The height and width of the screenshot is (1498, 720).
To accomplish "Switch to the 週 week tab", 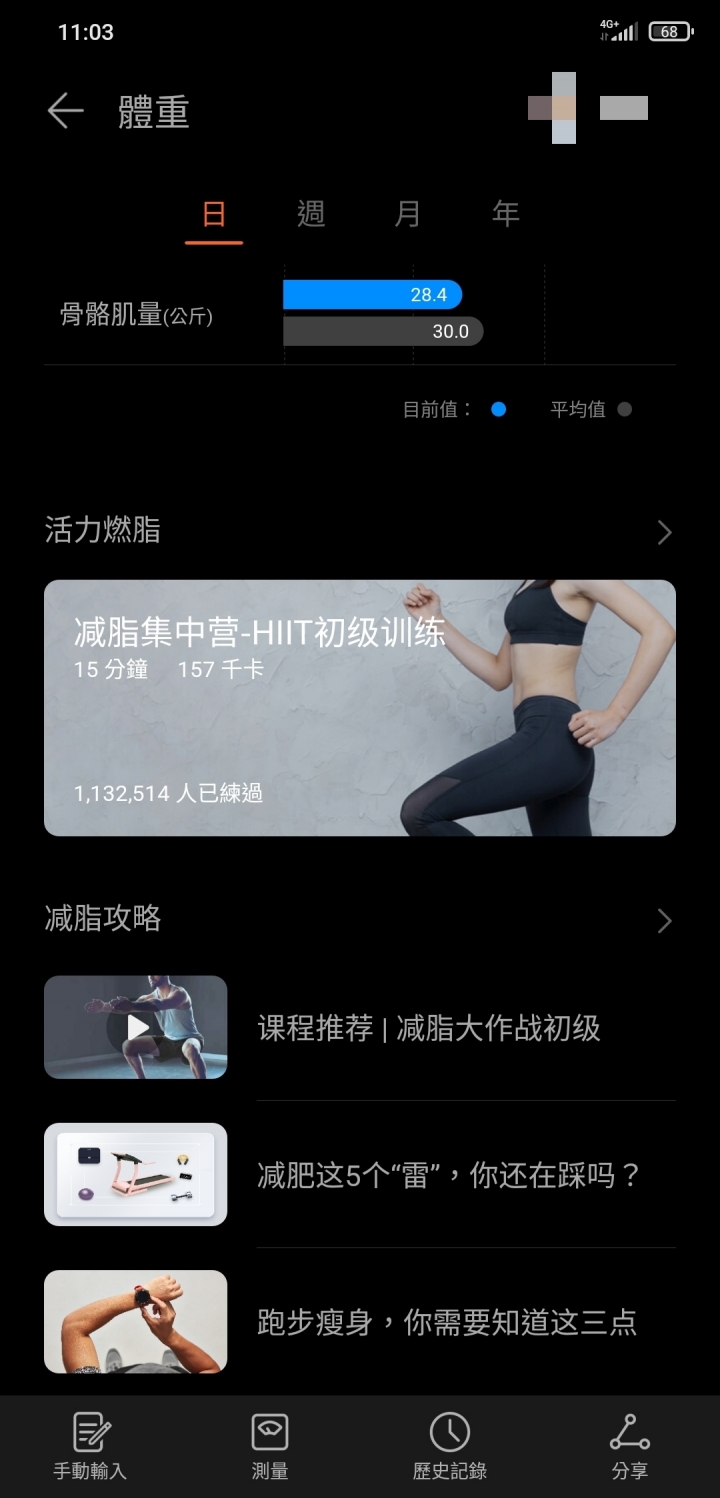I will click(311, 214).
